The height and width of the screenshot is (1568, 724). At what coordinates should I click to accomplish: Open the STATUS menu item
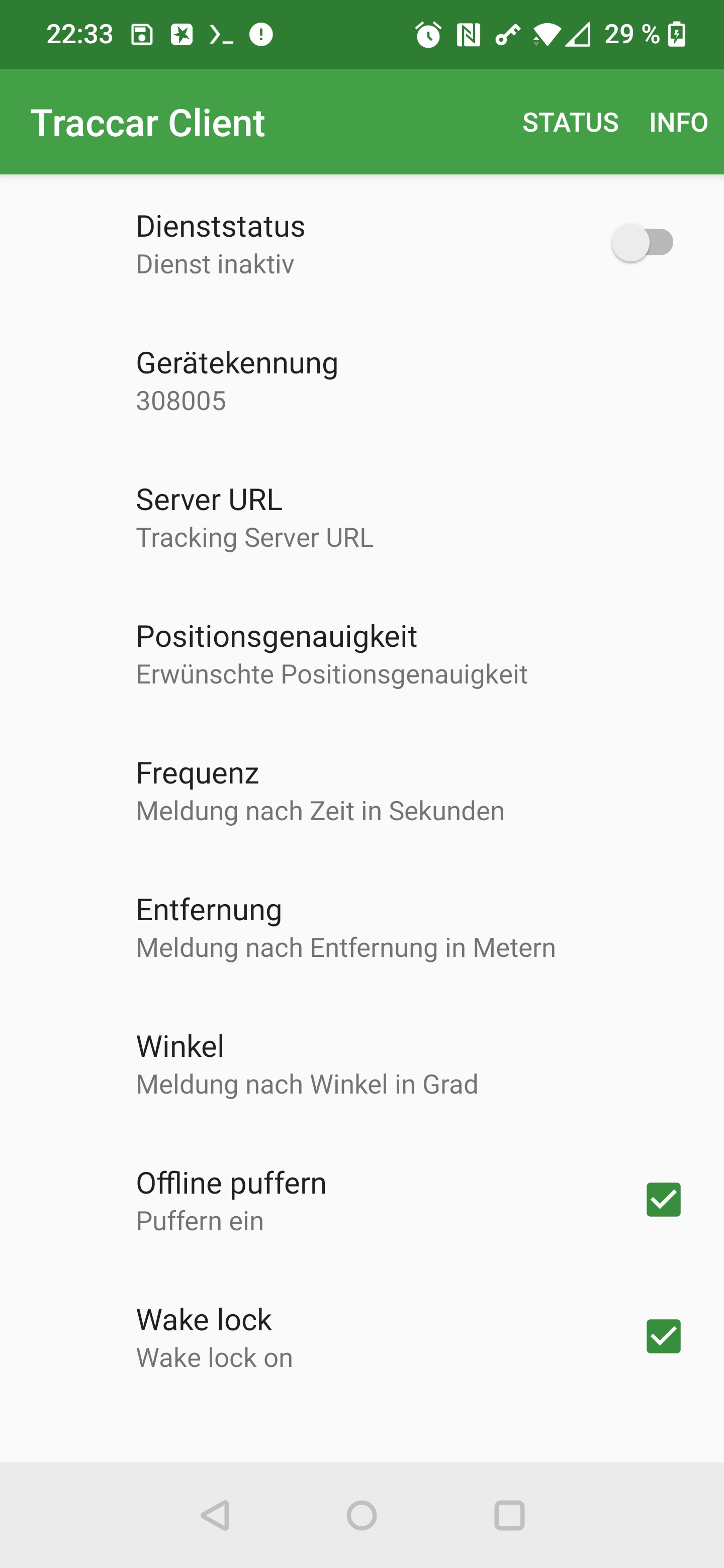coord(571,122)
